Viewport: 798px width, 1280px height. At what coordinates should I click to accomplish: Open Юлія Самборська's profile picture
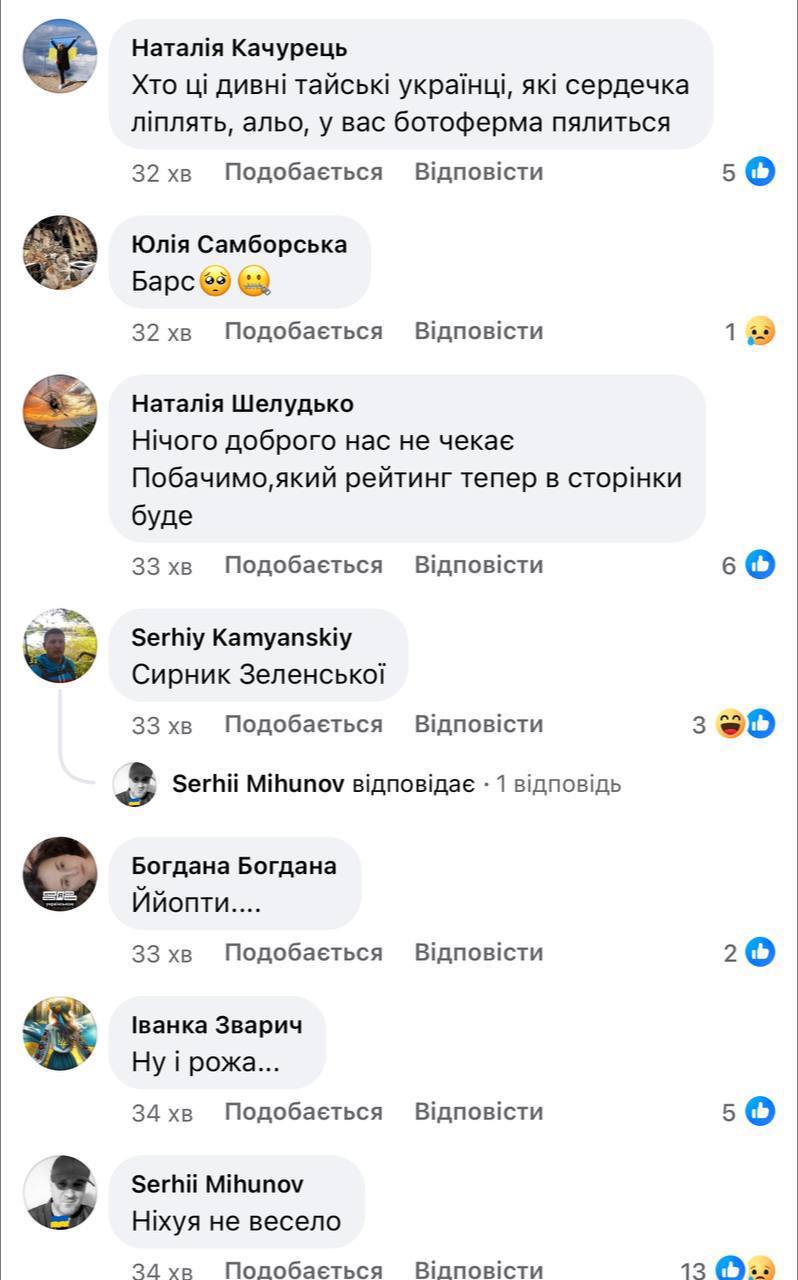[60, 252]
